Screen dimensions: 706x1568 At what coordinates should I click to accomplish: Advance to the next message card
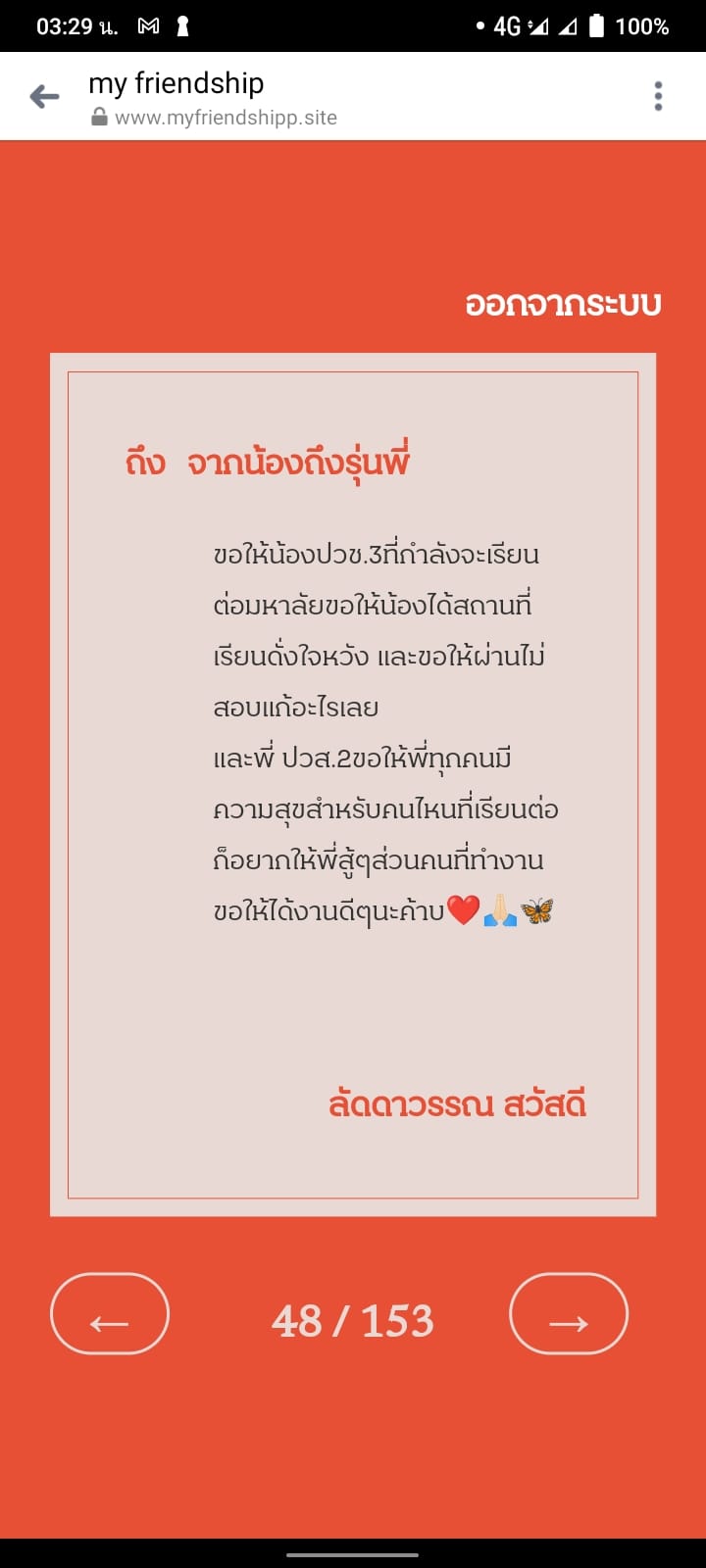569,1313
